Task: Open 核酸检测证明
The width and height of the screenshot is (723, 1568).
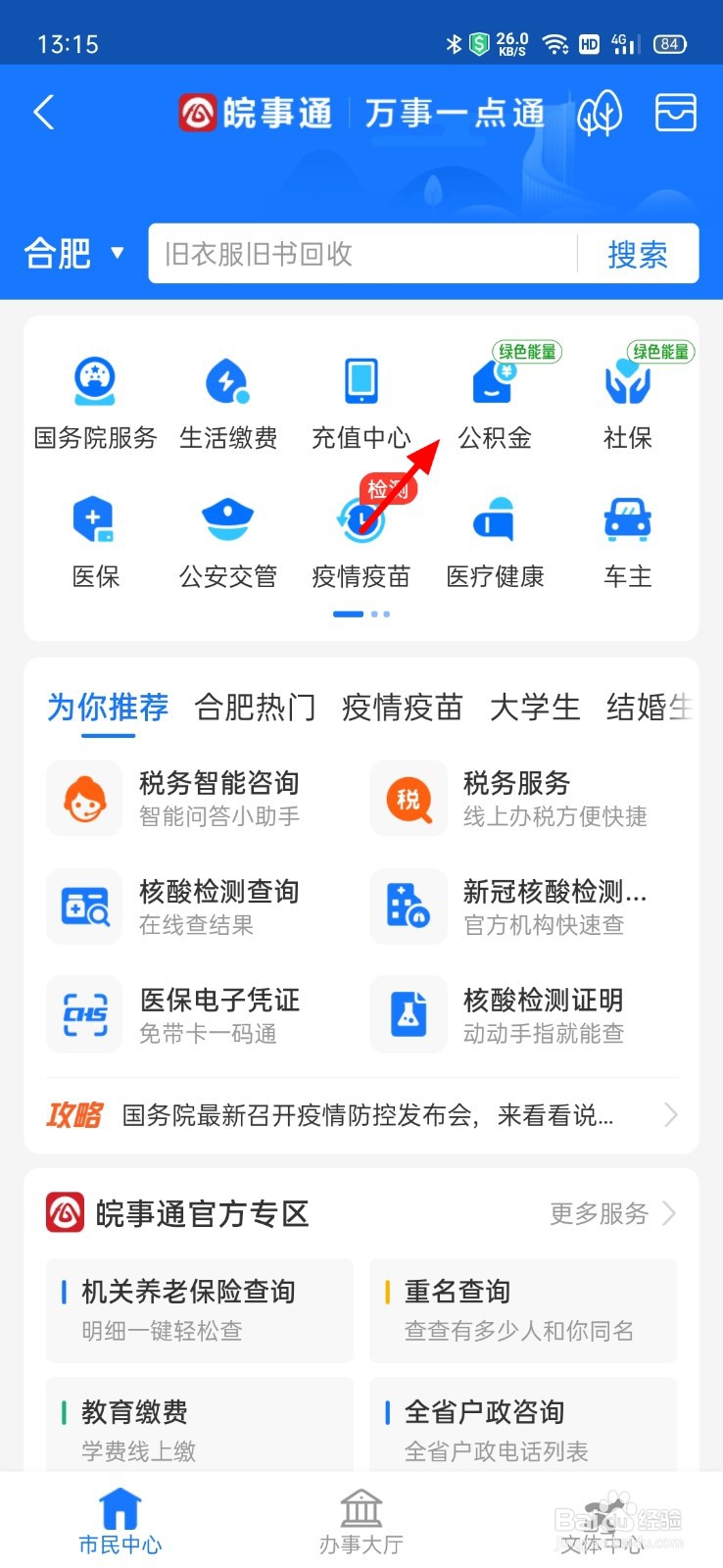Action: pyautogui.click(x=523, y=1015)
